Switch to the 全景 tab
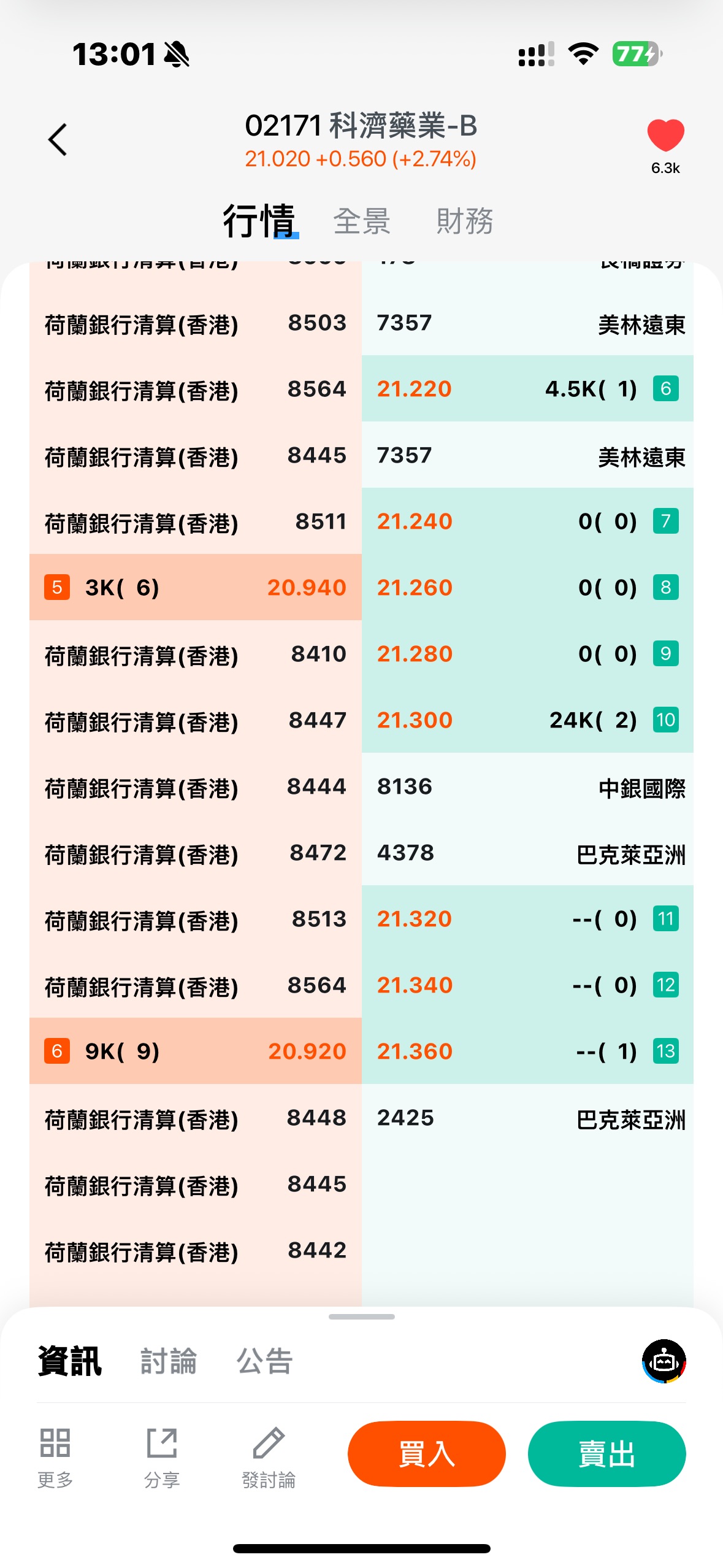Viewport: 723px width, 1568px height. [x=361, y=221]
